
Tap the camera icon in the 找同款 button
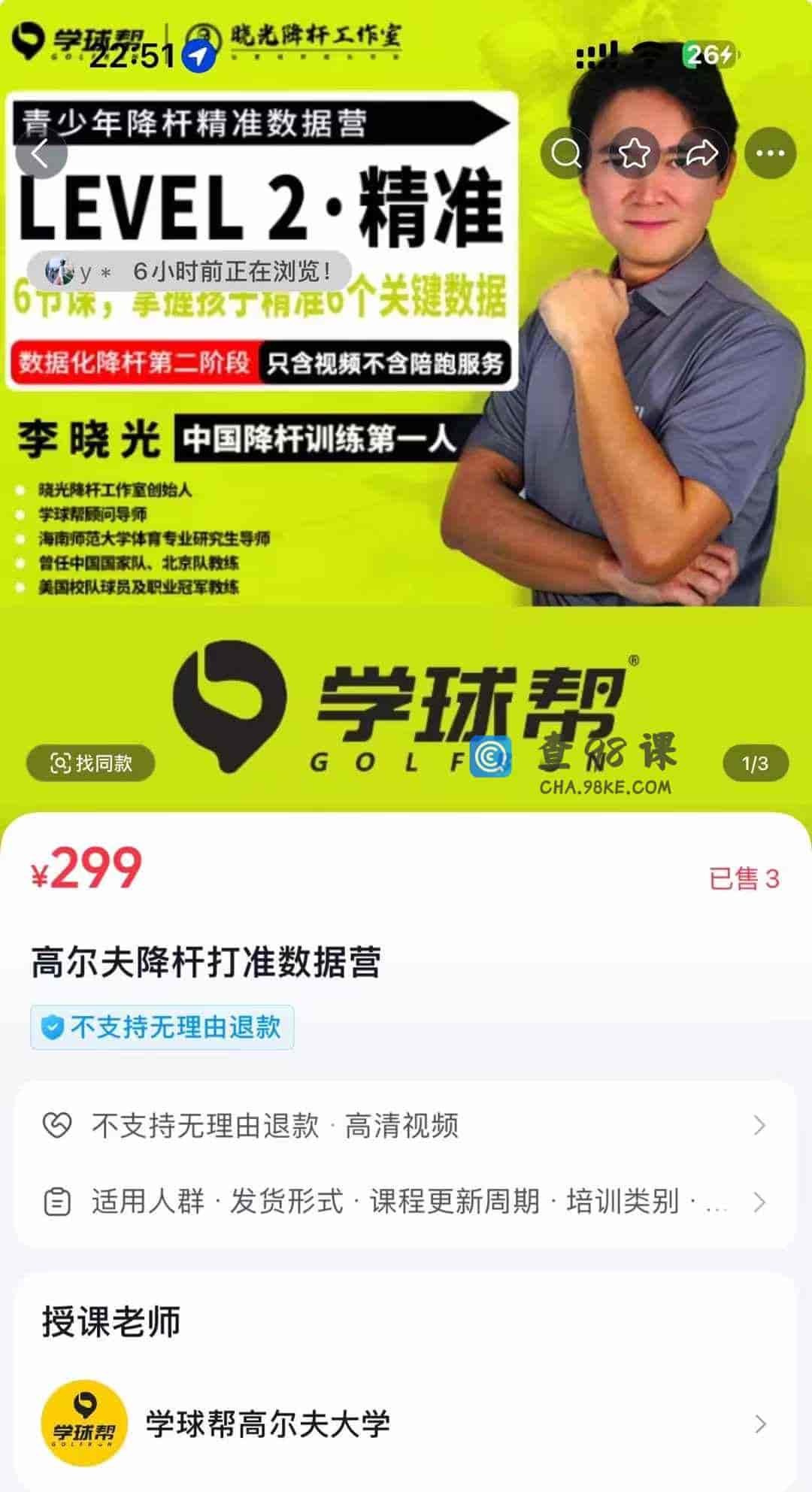click(x=62, y=763)
